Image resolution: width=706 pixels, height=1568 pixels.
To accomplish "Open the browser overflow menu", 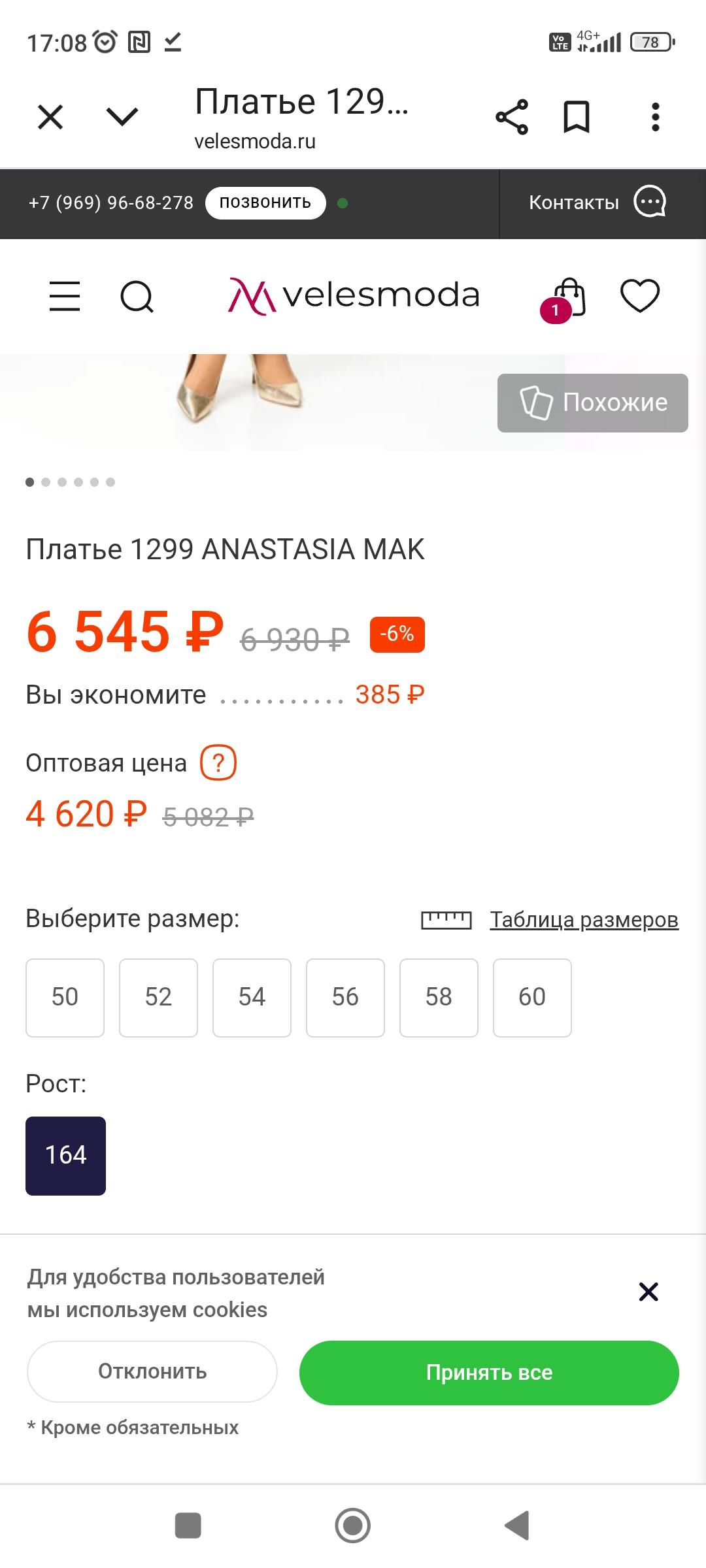I will pyautogui.click(x=656, y=118).
